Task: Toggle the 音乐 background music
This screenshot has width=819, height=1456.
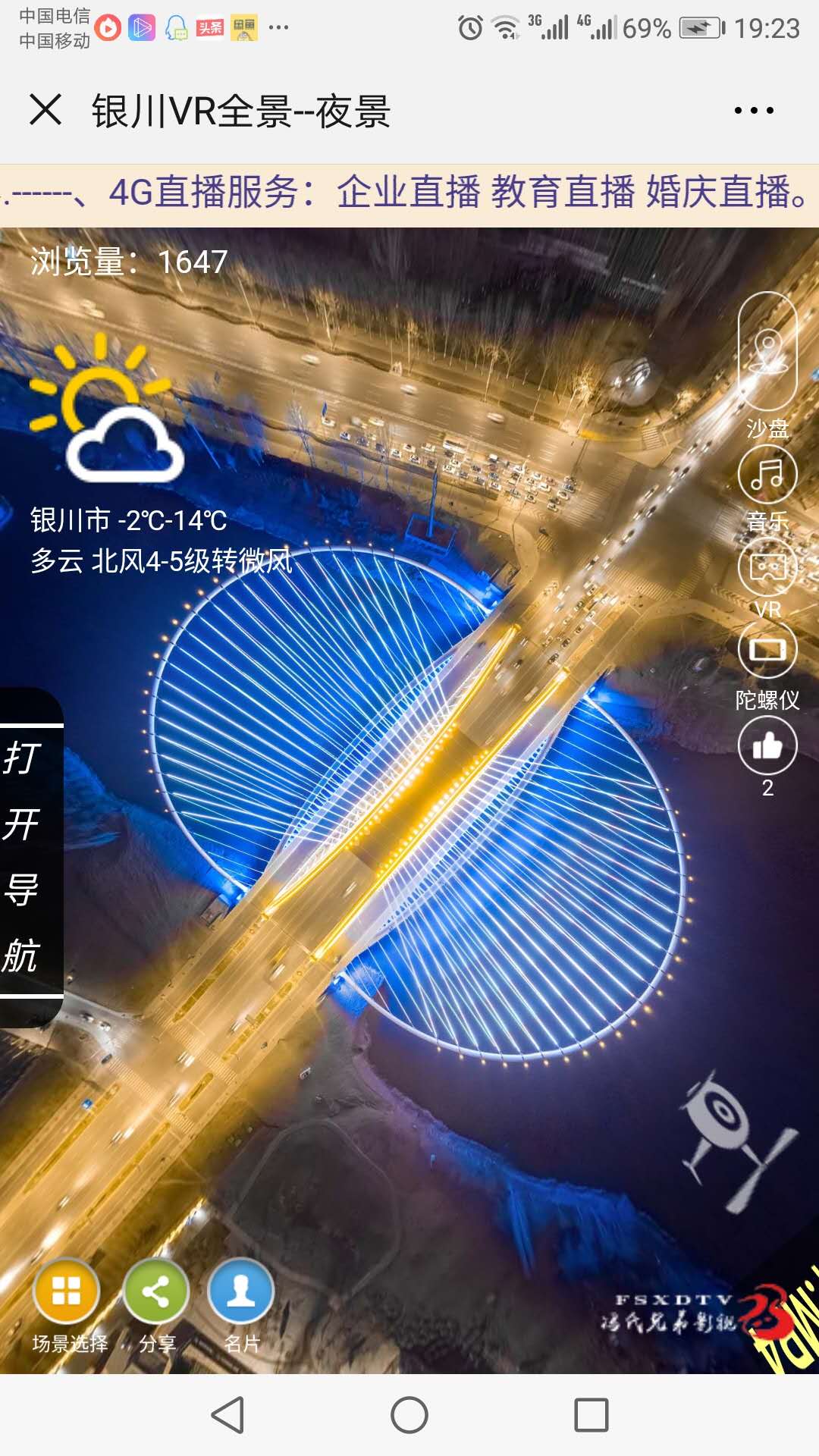Action: coord(767,475)
